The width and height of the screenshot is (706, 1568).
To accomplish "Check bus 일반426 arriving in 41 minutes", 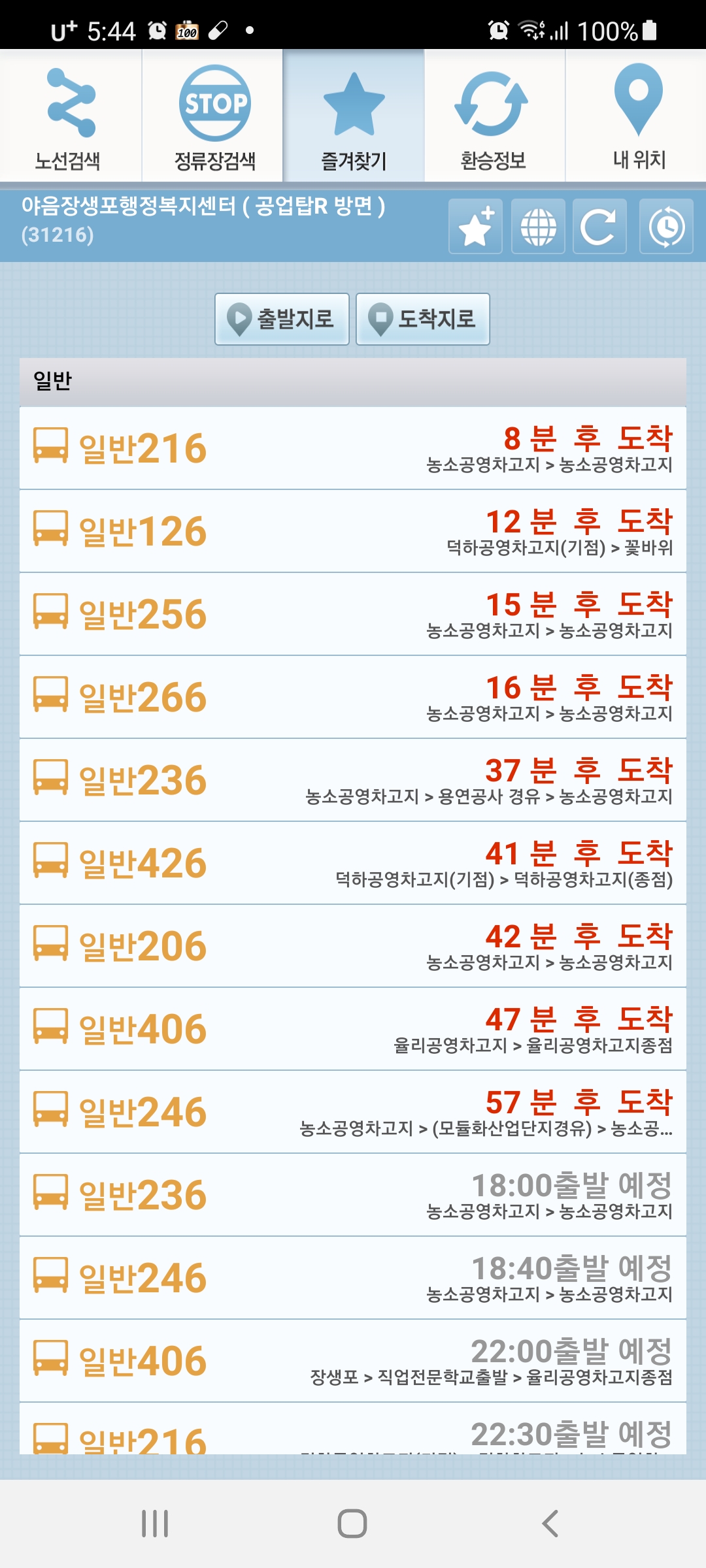I will (x=353, y=863).
